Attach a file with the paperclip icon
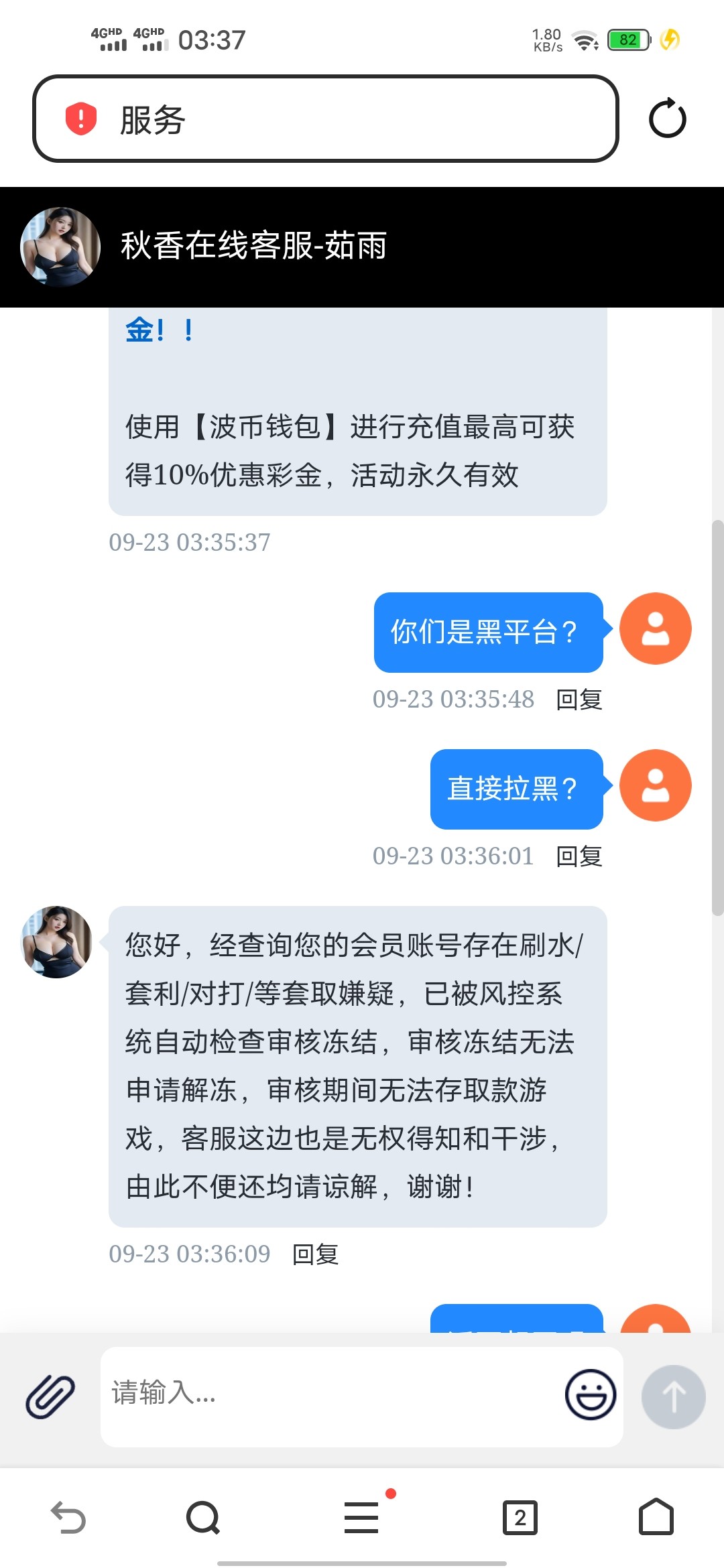The width and height of the screenshot is (724, 1568). click(x=50, y=1396)
